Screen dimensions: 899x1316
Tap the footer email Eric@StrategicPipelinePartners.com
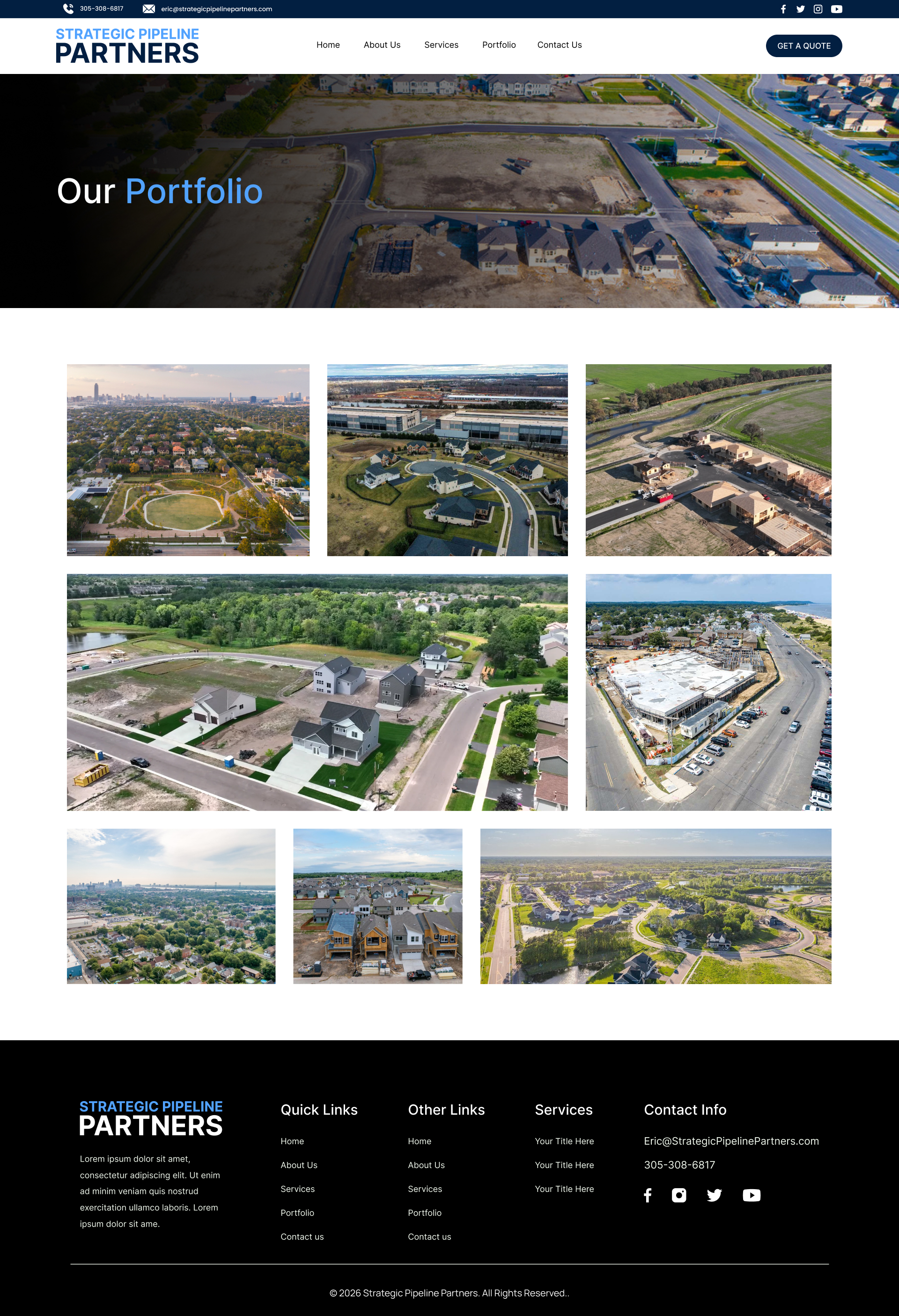pos(731,1141)
